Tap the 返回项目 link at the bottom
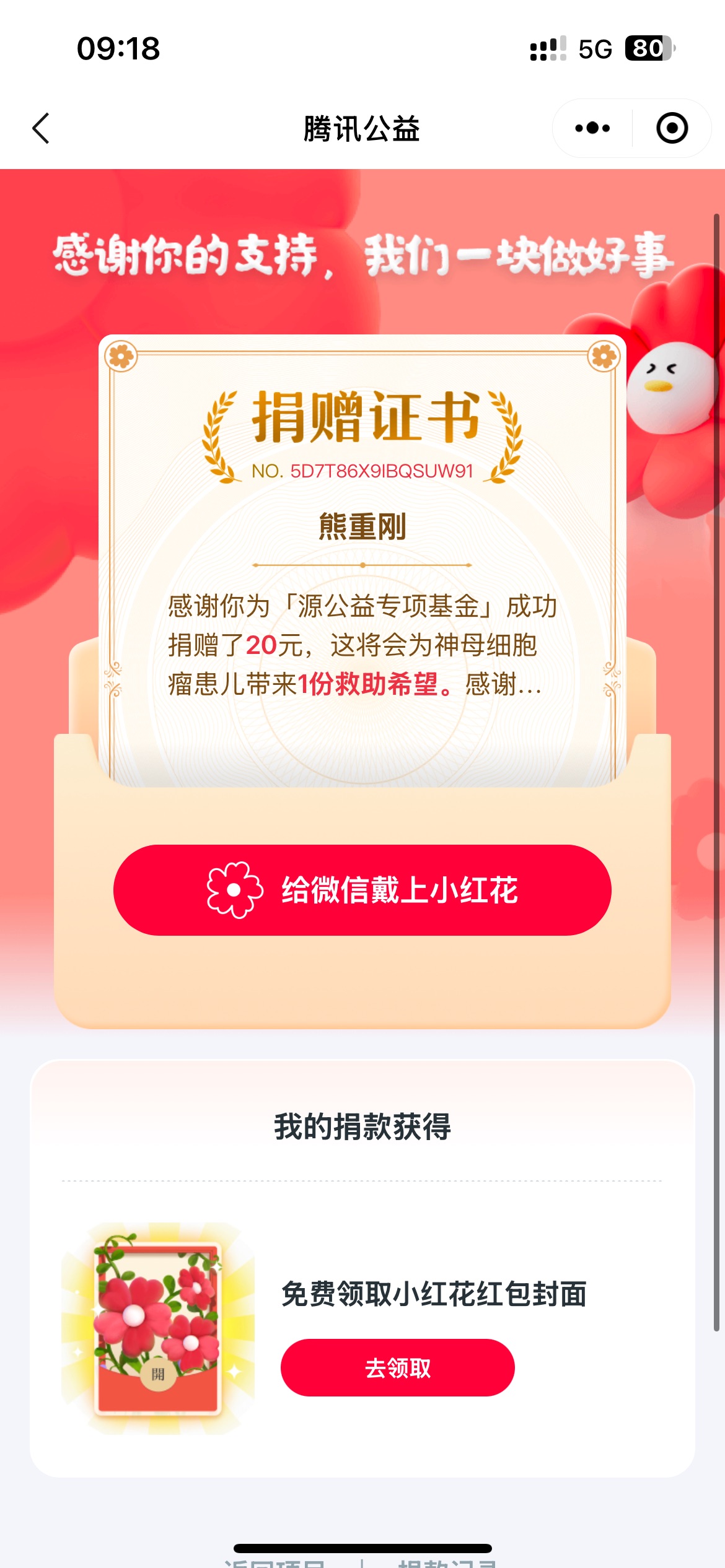Screen dimensions: 725x1568 pyautogui.click(x=275, y=1562)
